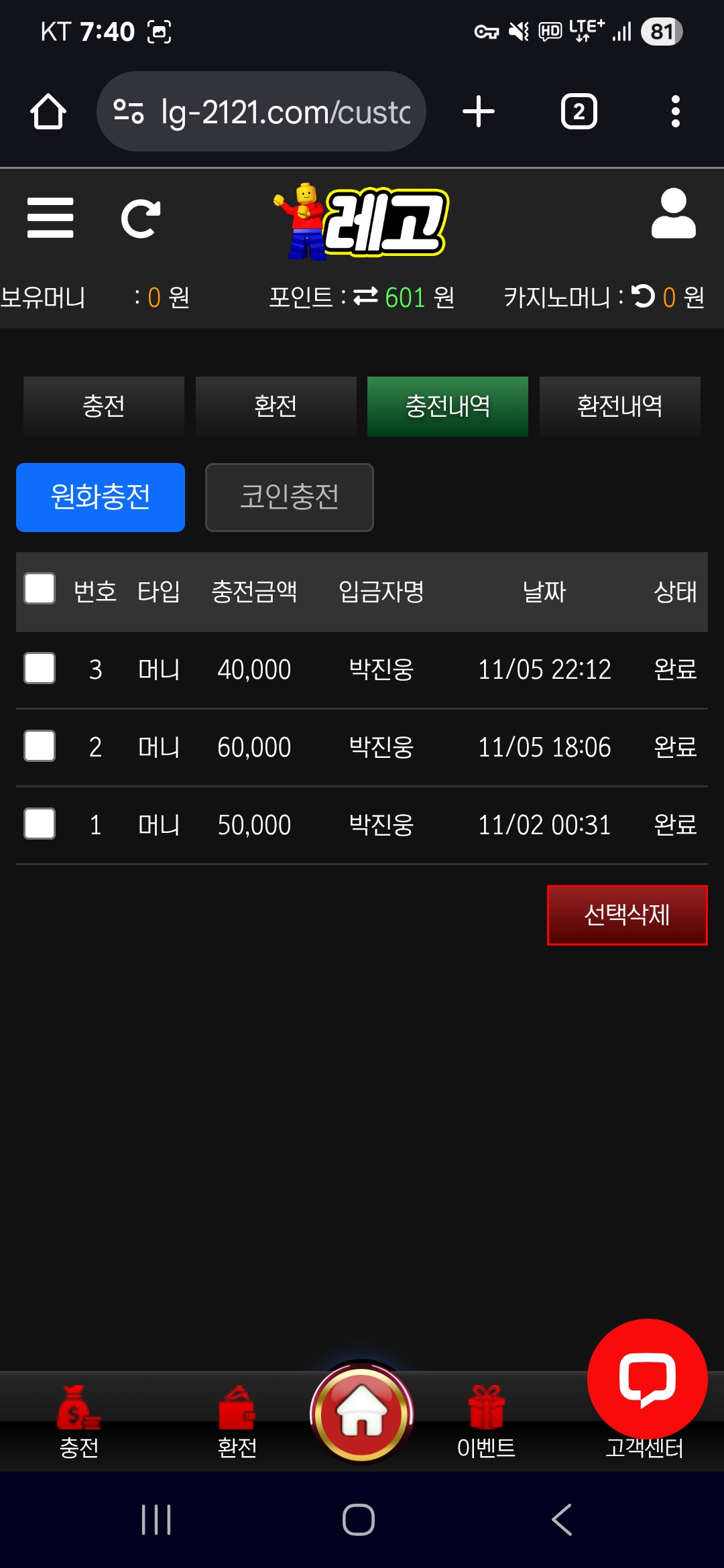
Task: Tap the 레고 logo to go home
Action: (362, 221)
